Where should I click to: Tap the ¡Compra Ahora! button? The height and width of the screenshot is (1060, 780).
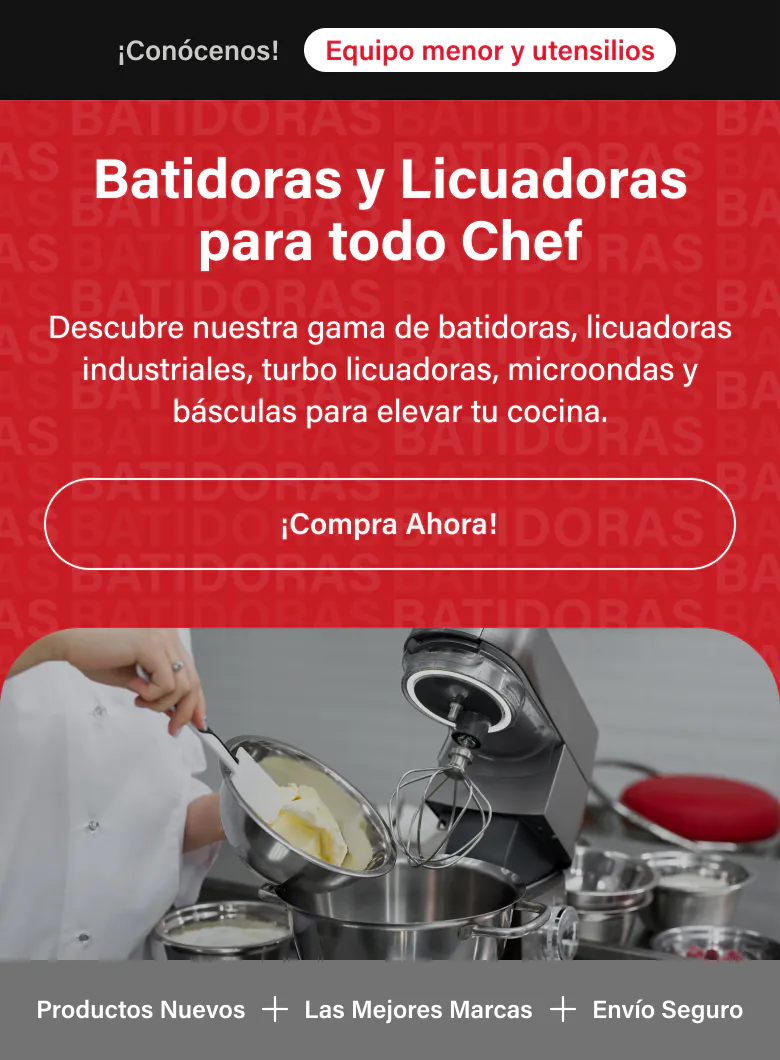pyautogui.click(x=390, y=524)
